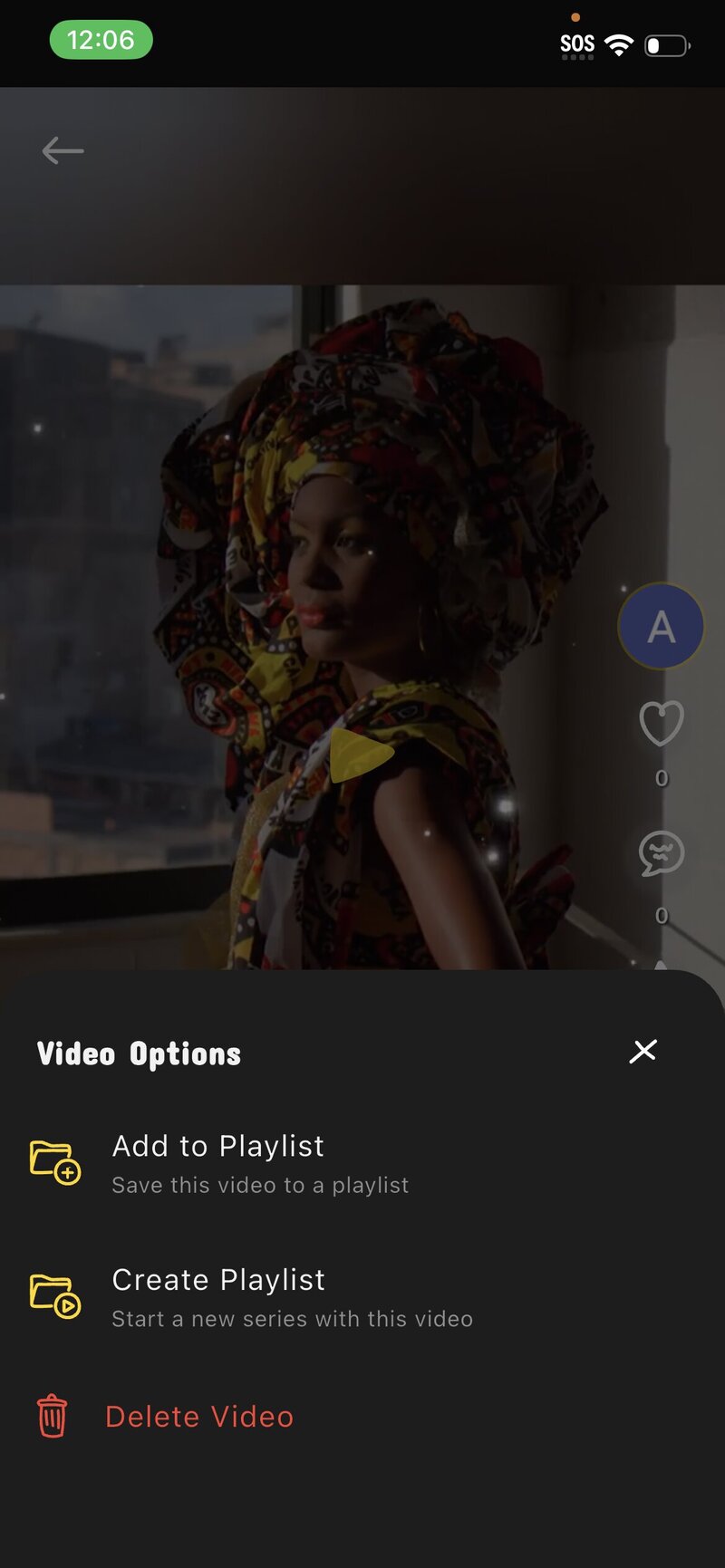The image size is (725, 1568).
Task: Open the like heart icon
Action: 661,725
